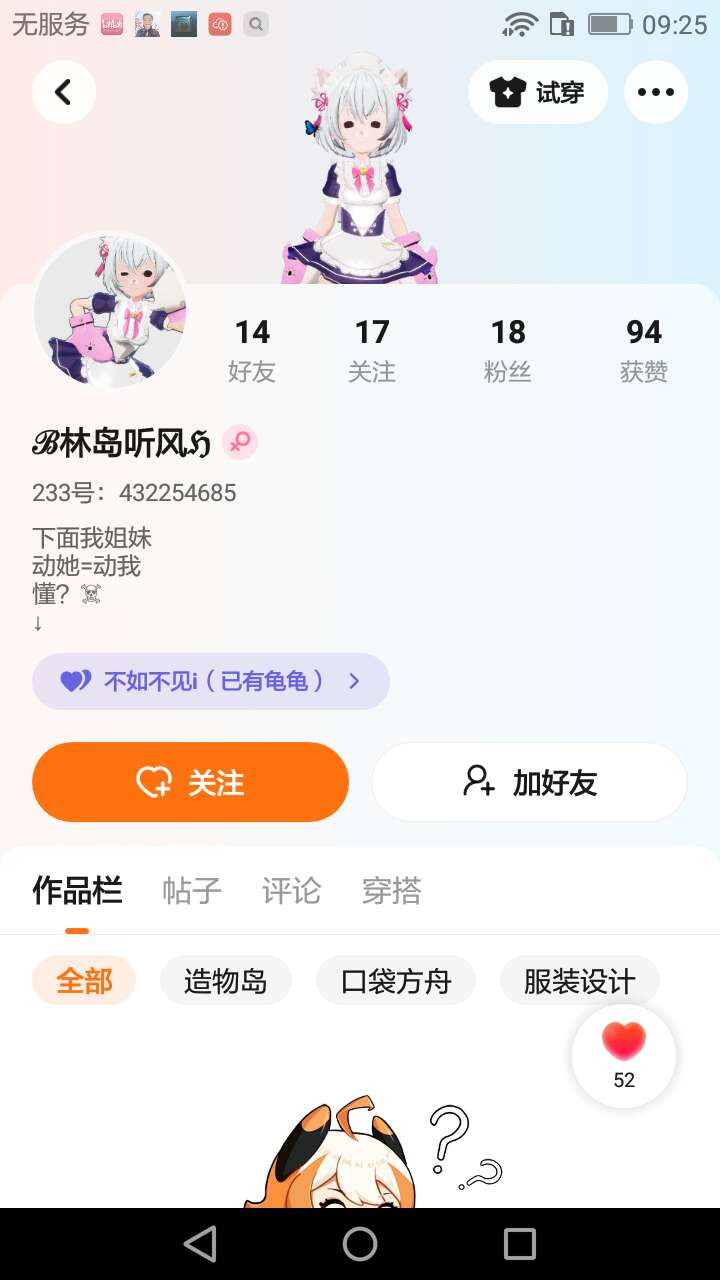Go back using the top-left arrow
The height and width of the screenshot is (1280, 720).
(64, 92)
